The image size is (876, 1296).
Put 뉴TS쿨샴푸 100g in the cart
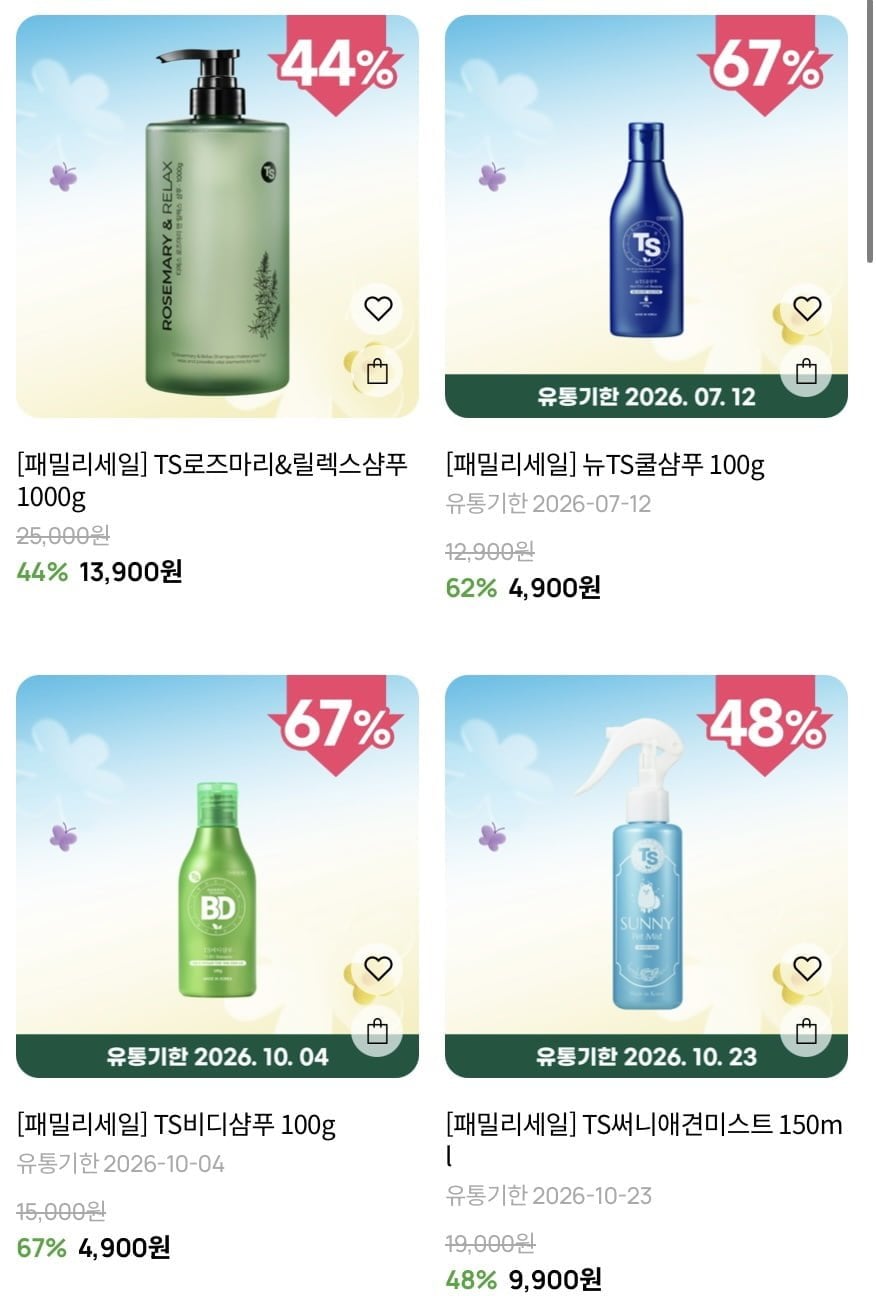[x=806, y=372]
